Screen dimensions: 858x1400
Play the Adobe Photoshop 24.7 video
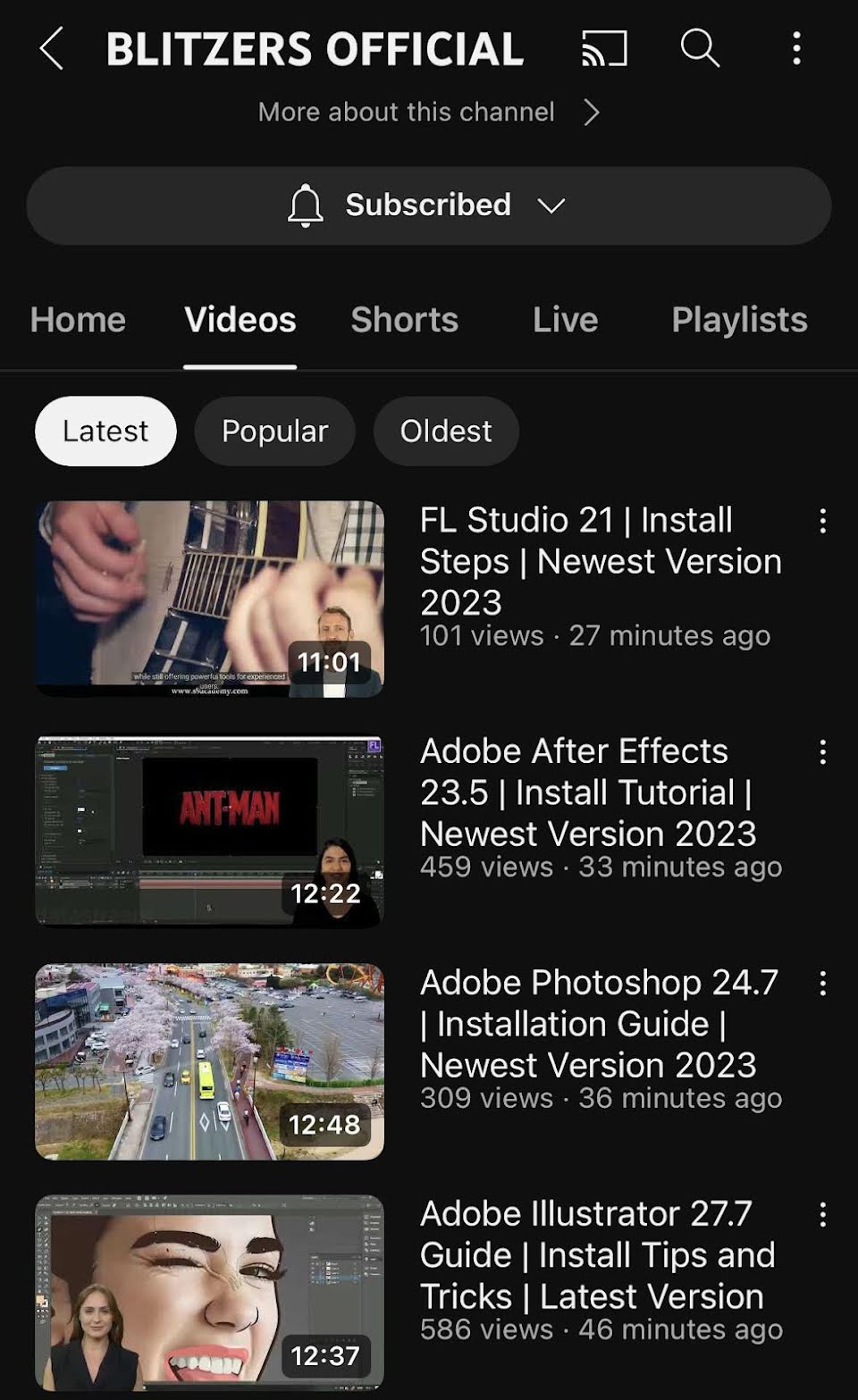[210, 1061]
